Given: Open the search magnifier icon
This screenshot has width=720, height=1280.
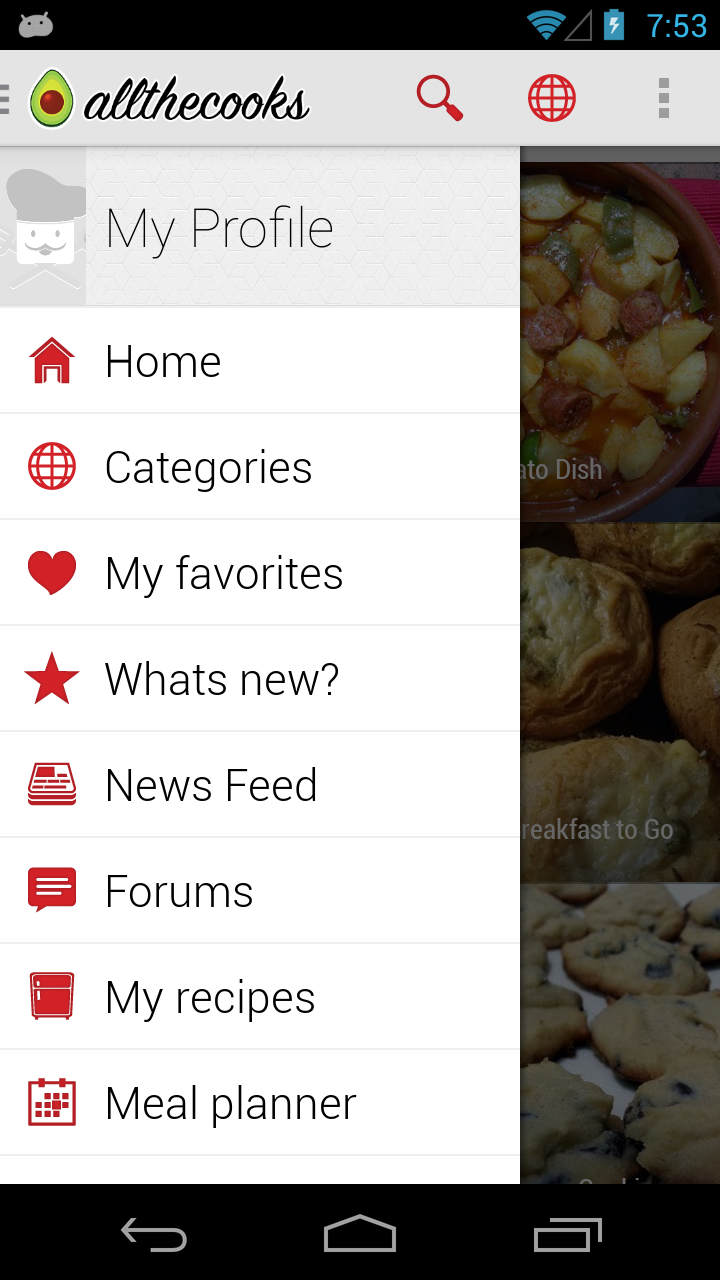Looking at the screenshot, I should pos(440,98).
